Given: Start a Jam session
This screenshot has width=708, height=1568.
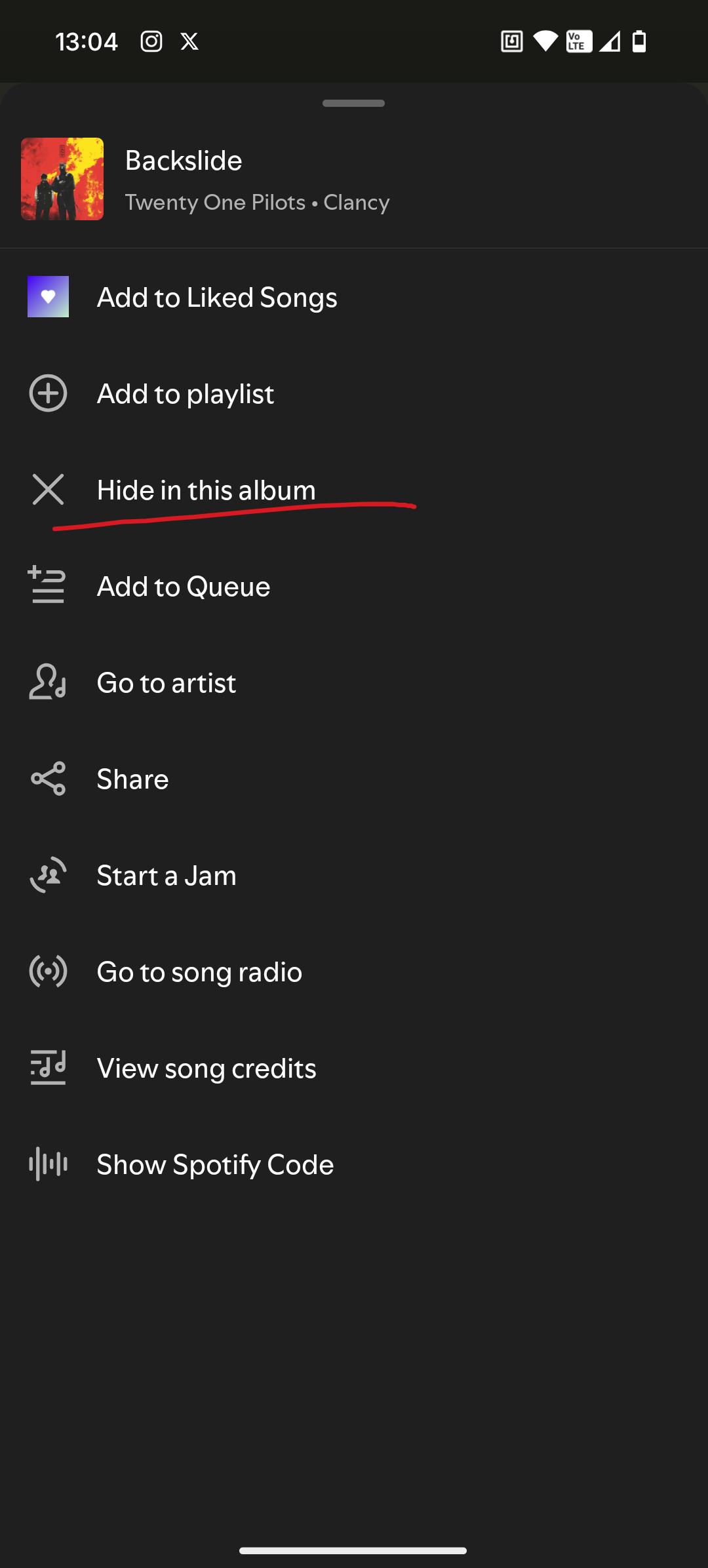Looking at the screenshot, I should [x=354, y=875].
